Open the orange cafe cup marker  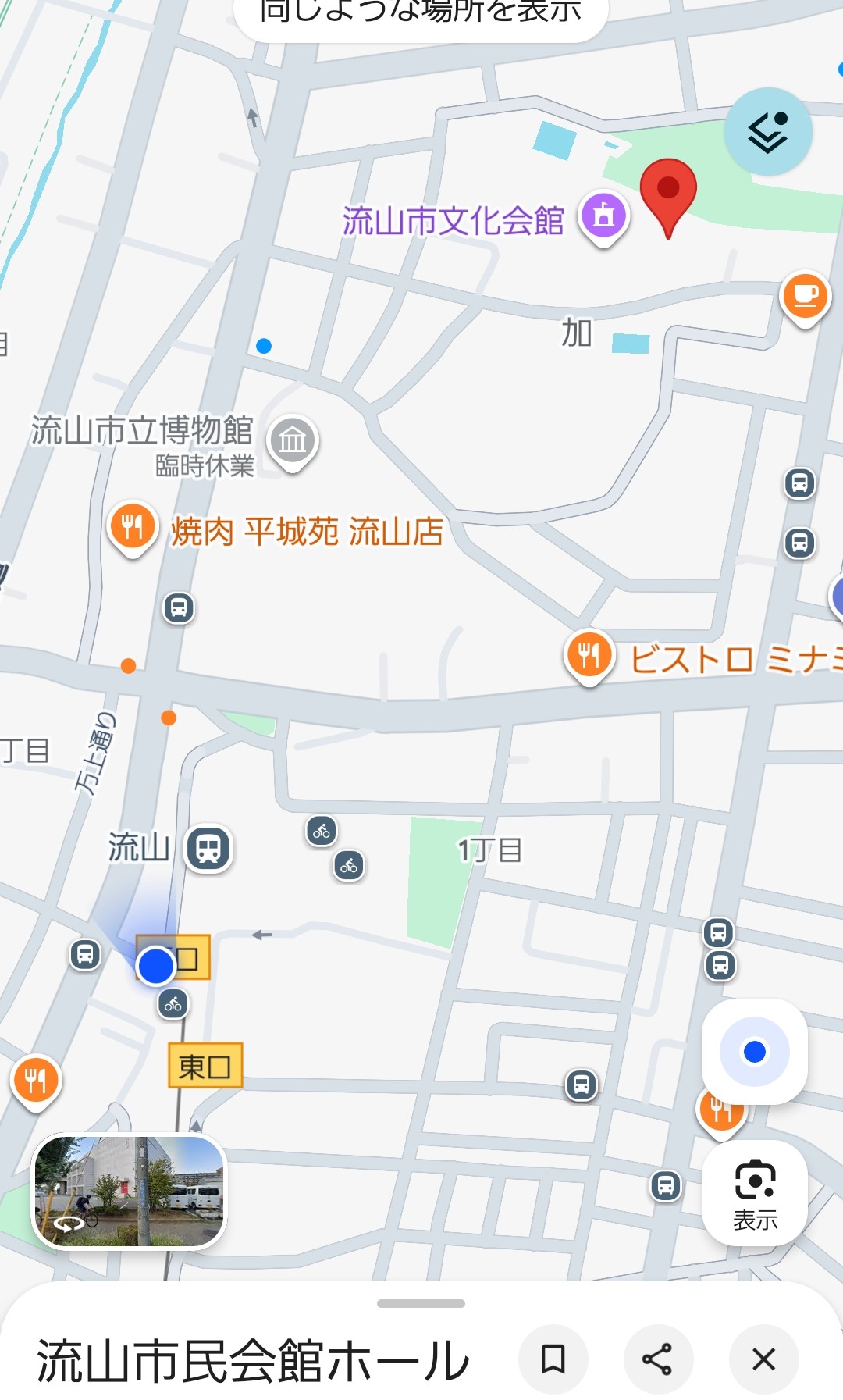805,297
